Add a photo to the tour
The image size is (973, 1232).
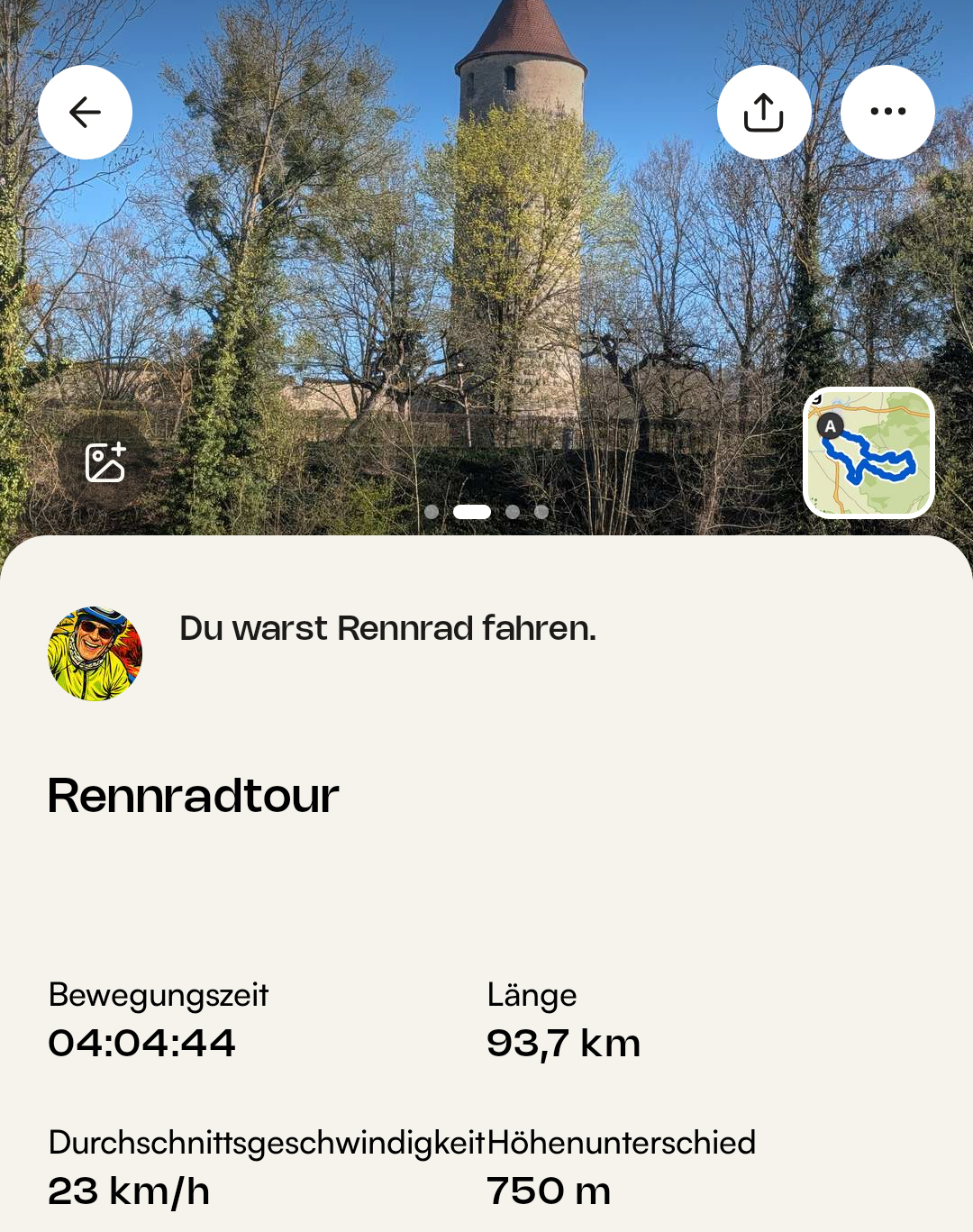(x=105, y=462)
